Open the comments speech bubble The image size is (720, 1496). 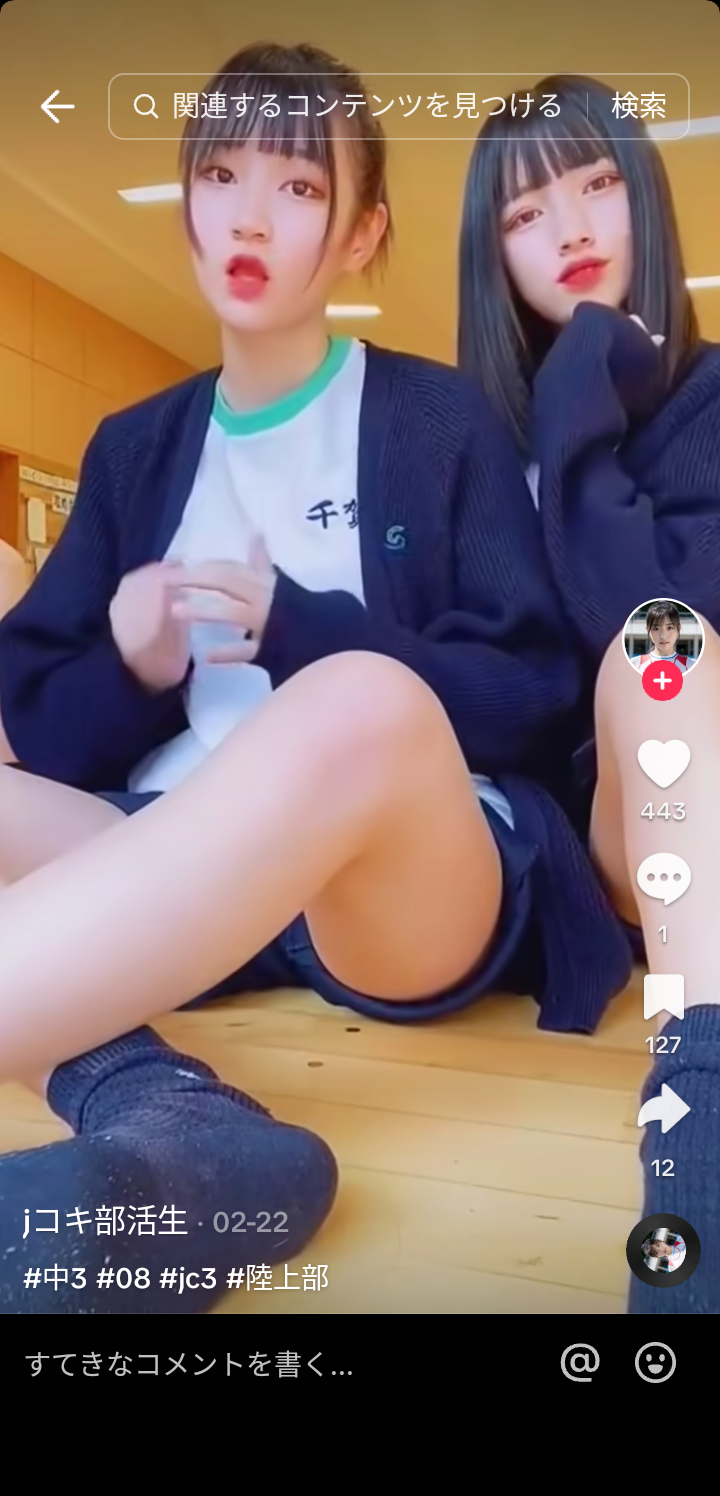point(663,880)
